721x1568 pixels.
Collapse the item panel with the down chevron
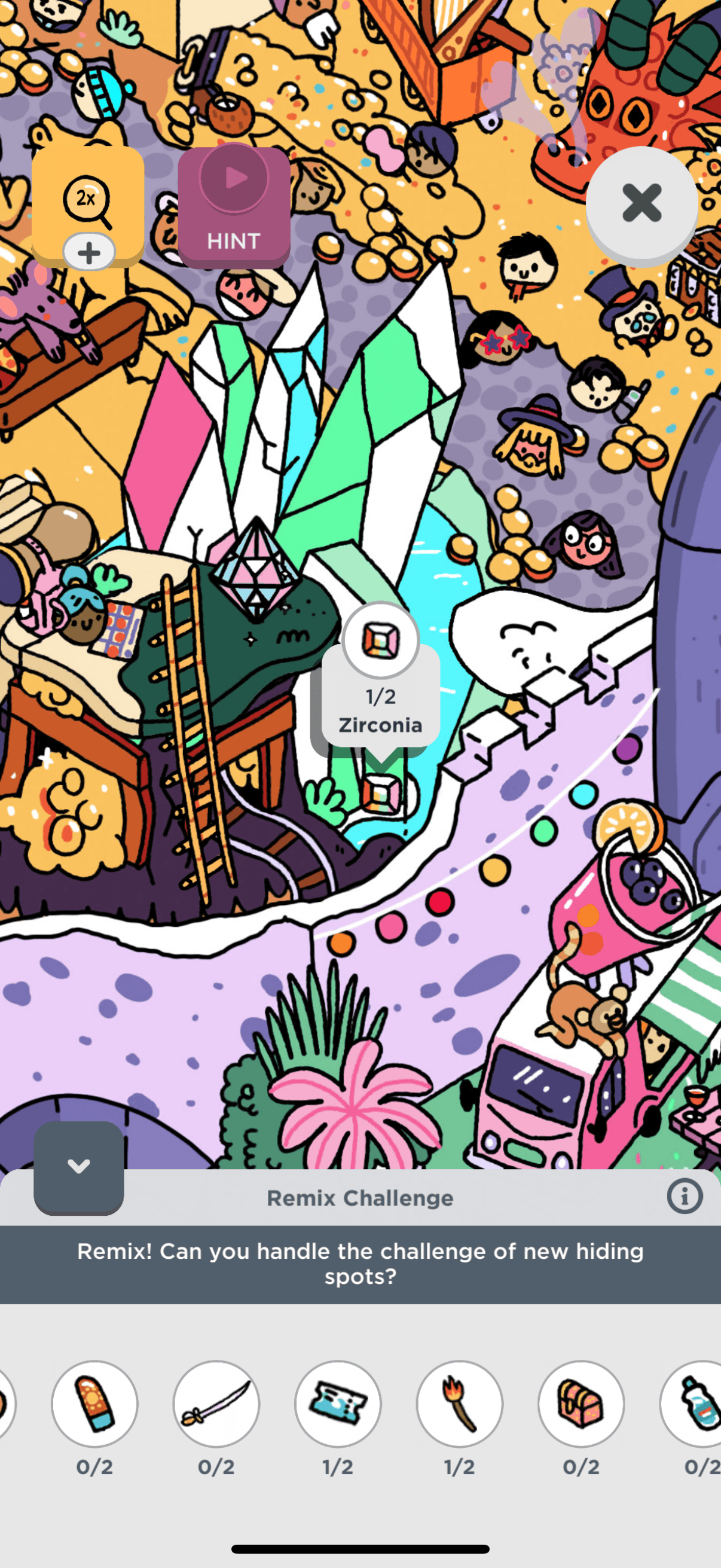pyautogui.click(x=78, y=1167)
